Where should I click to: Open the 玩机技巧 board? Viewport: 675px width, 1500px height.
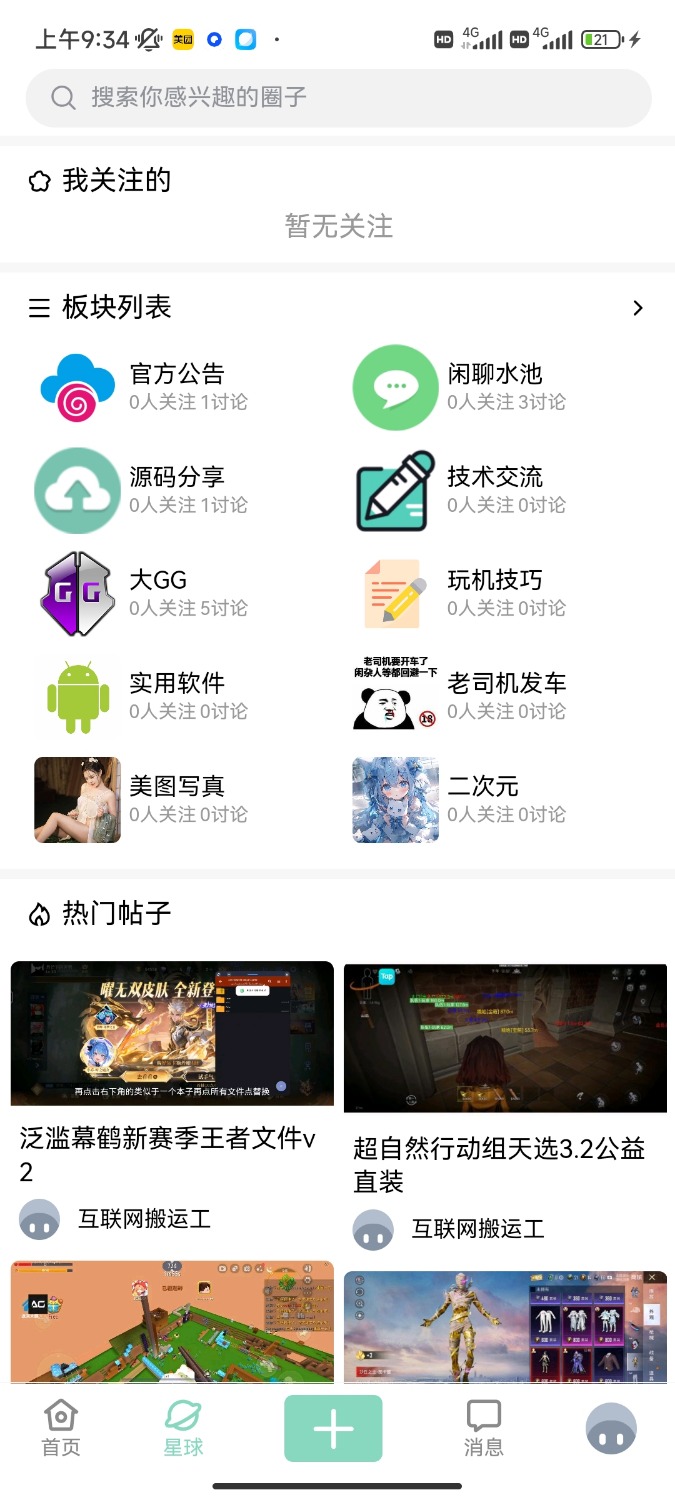click(494, 592)
